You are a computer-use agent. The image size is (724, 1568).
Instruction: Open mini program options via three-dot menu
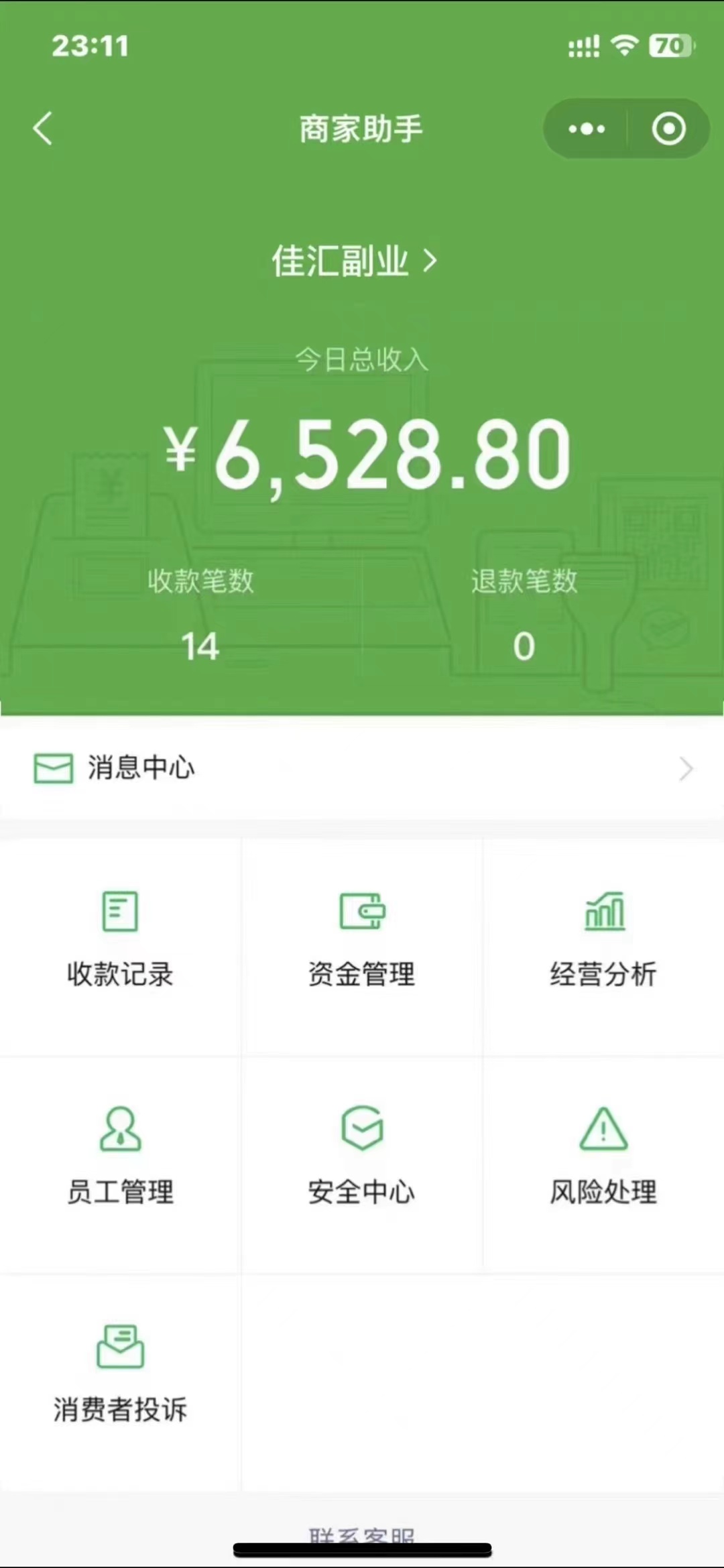click(x=585, y=129)
